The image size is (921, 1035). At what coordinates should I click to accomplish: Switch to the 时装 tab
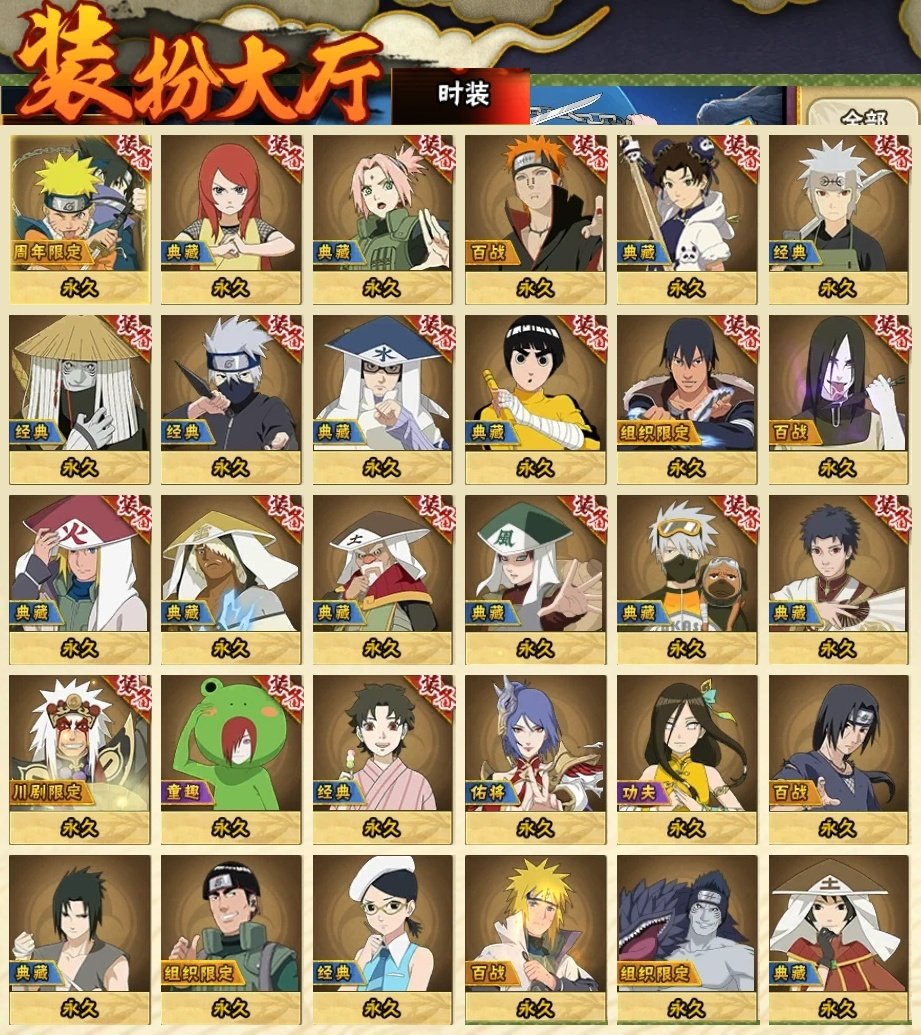pyautogui.click(x=463, y=95)
